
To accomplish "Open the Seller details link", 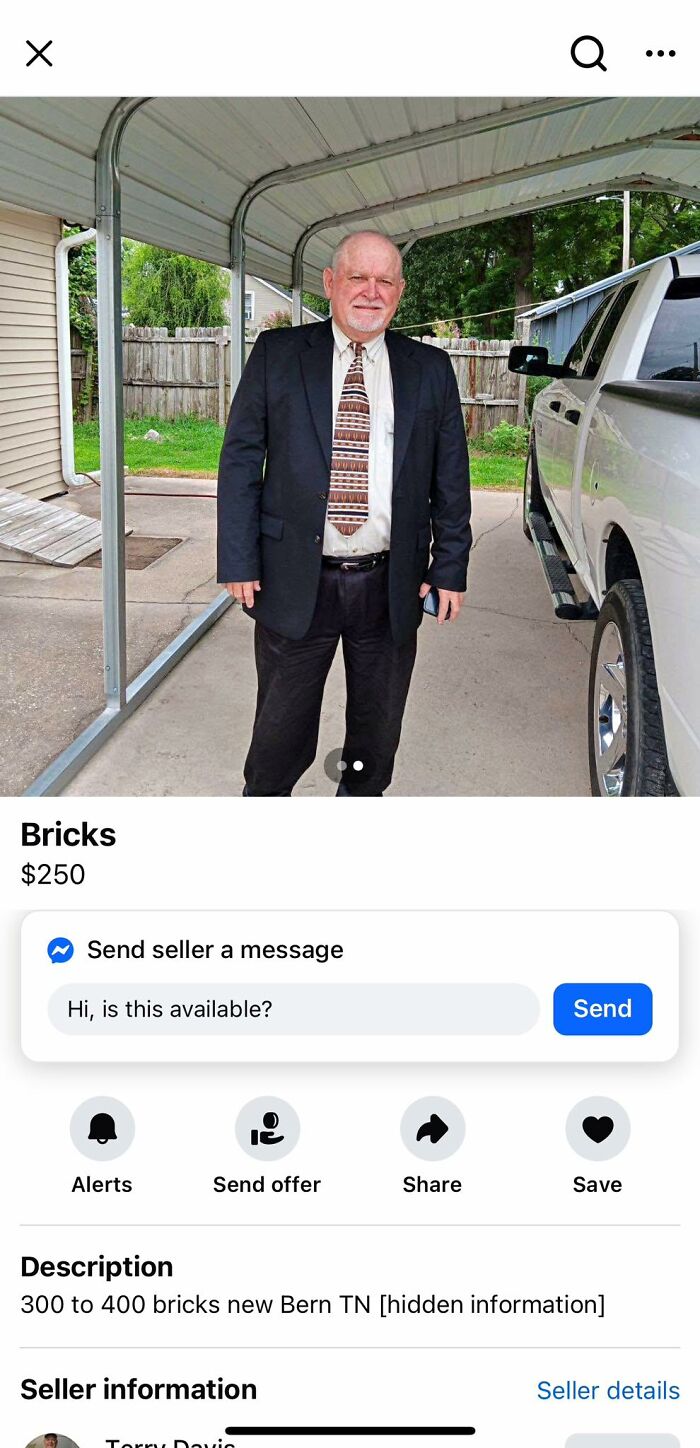I will [x=608, y=1390].
